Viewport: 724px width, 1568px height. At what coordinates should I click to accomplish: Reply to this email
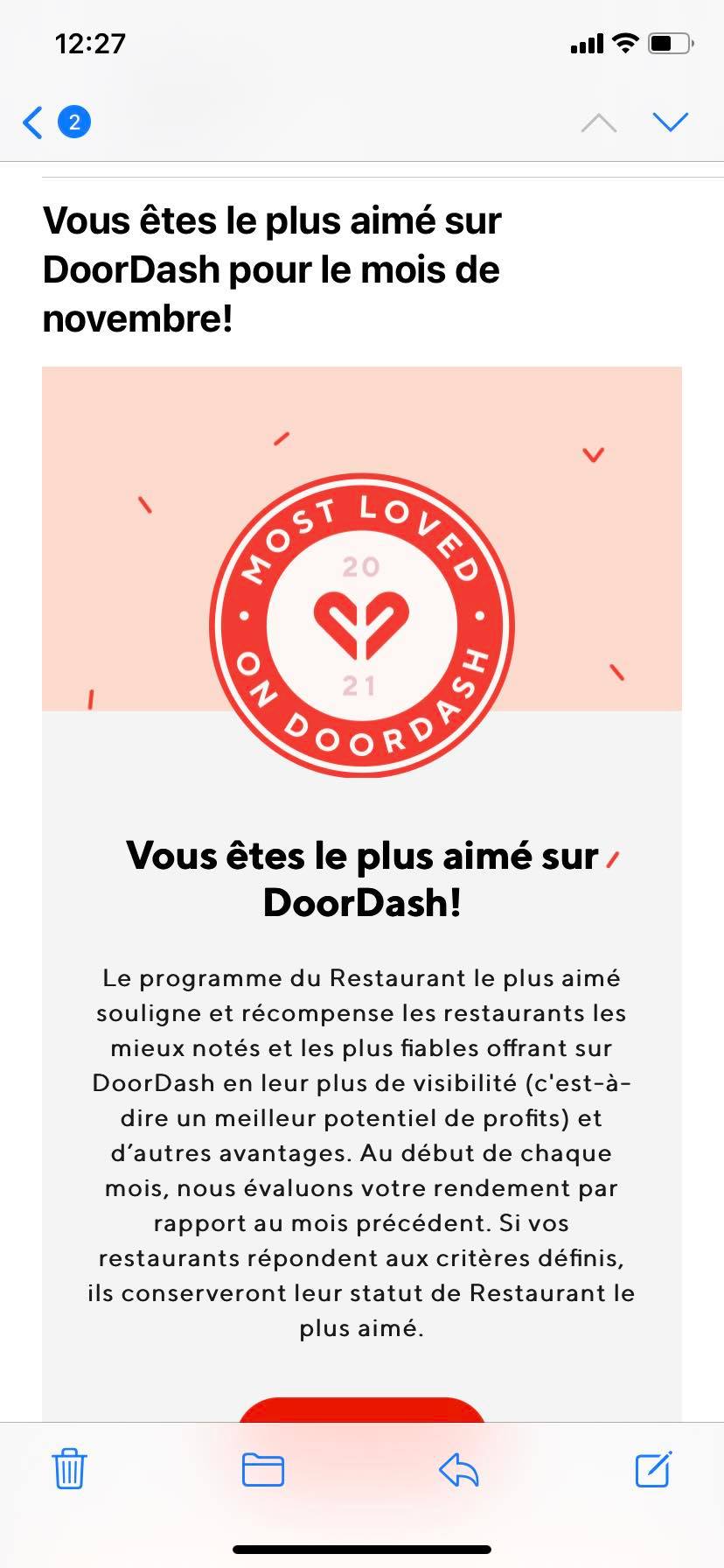459,1469
